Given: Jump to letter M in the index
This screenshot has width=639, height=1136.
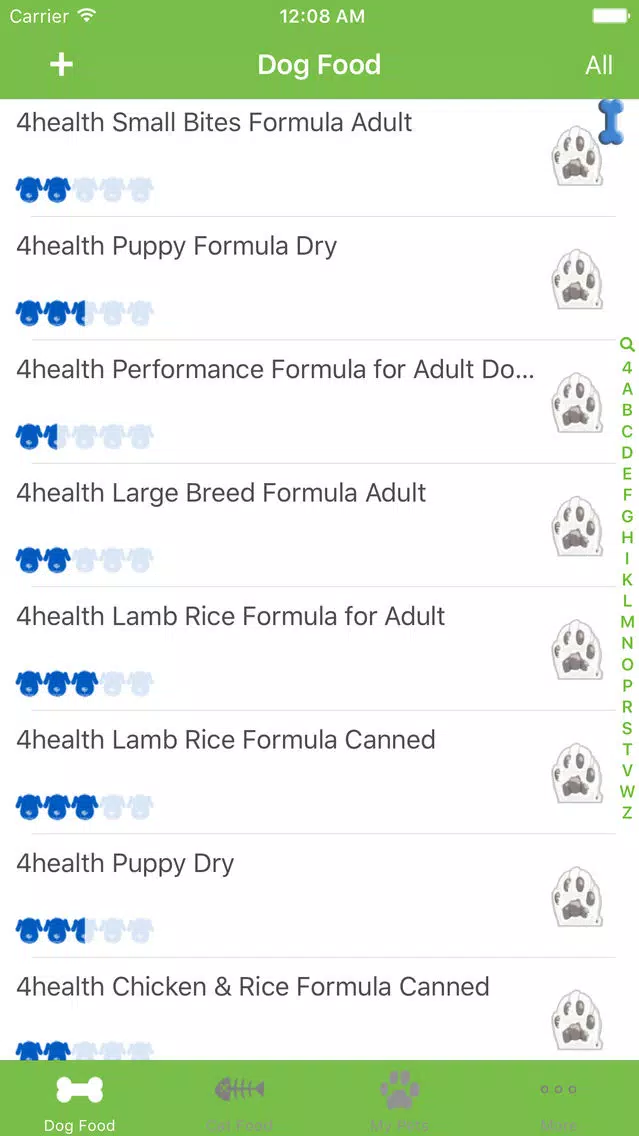Looking at the screenshot, I should [x=627, y=622].
